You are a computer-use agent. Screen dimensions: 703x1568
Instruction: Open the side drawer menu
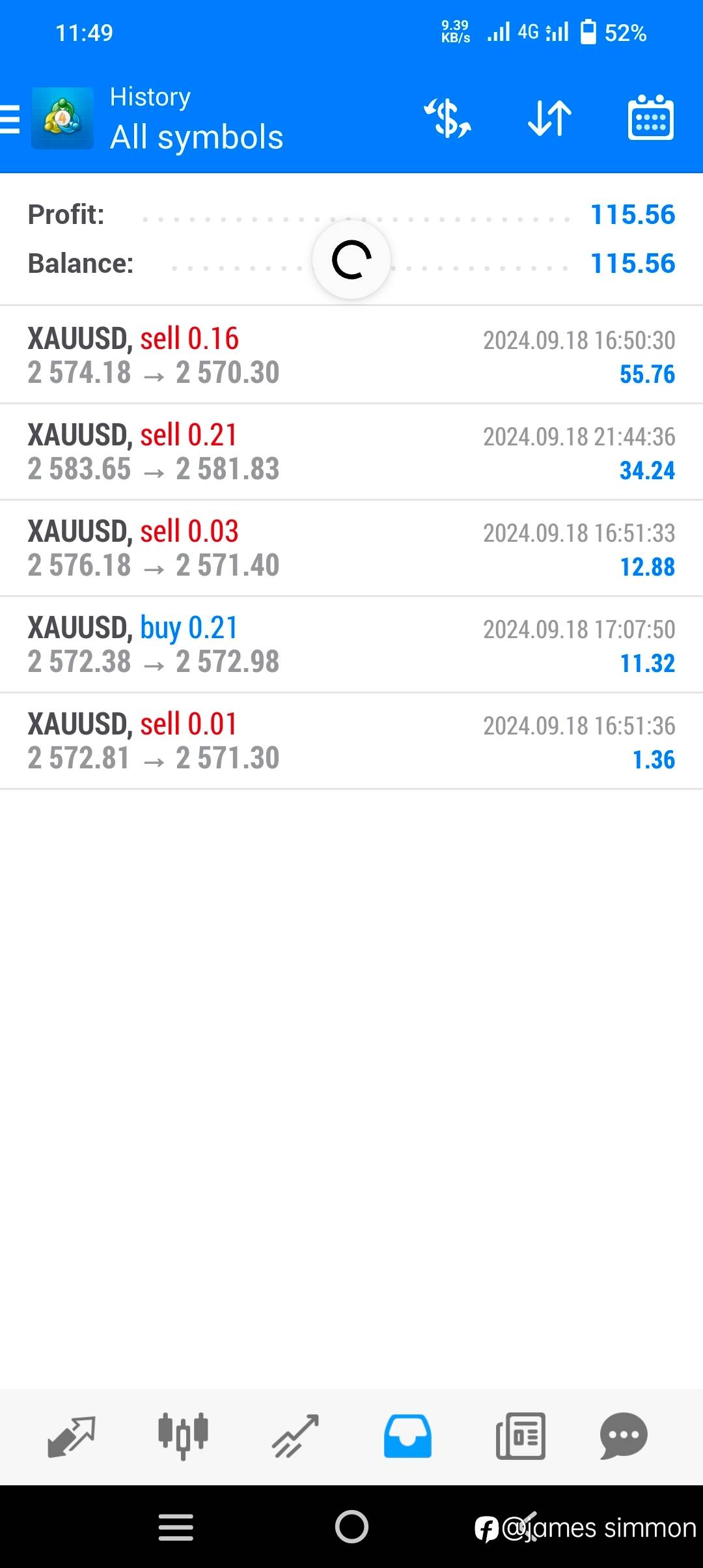[10, 120]
